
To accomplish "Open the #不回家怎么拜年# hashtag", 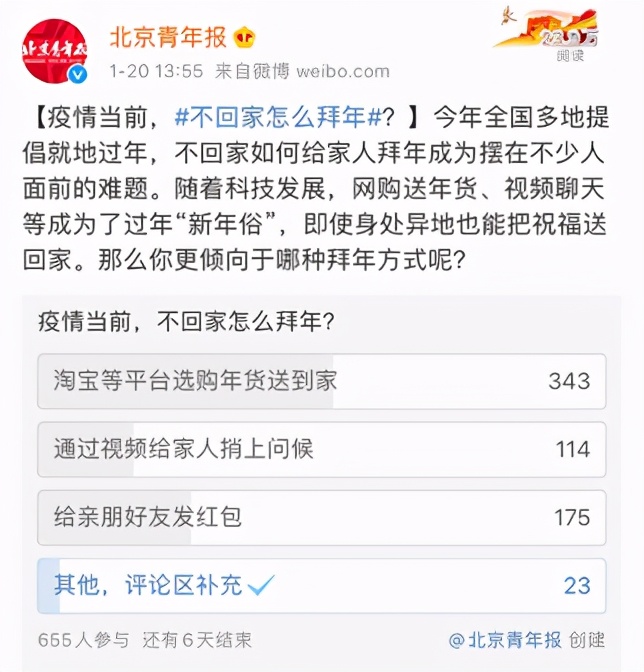I will [x=278, y=116].
